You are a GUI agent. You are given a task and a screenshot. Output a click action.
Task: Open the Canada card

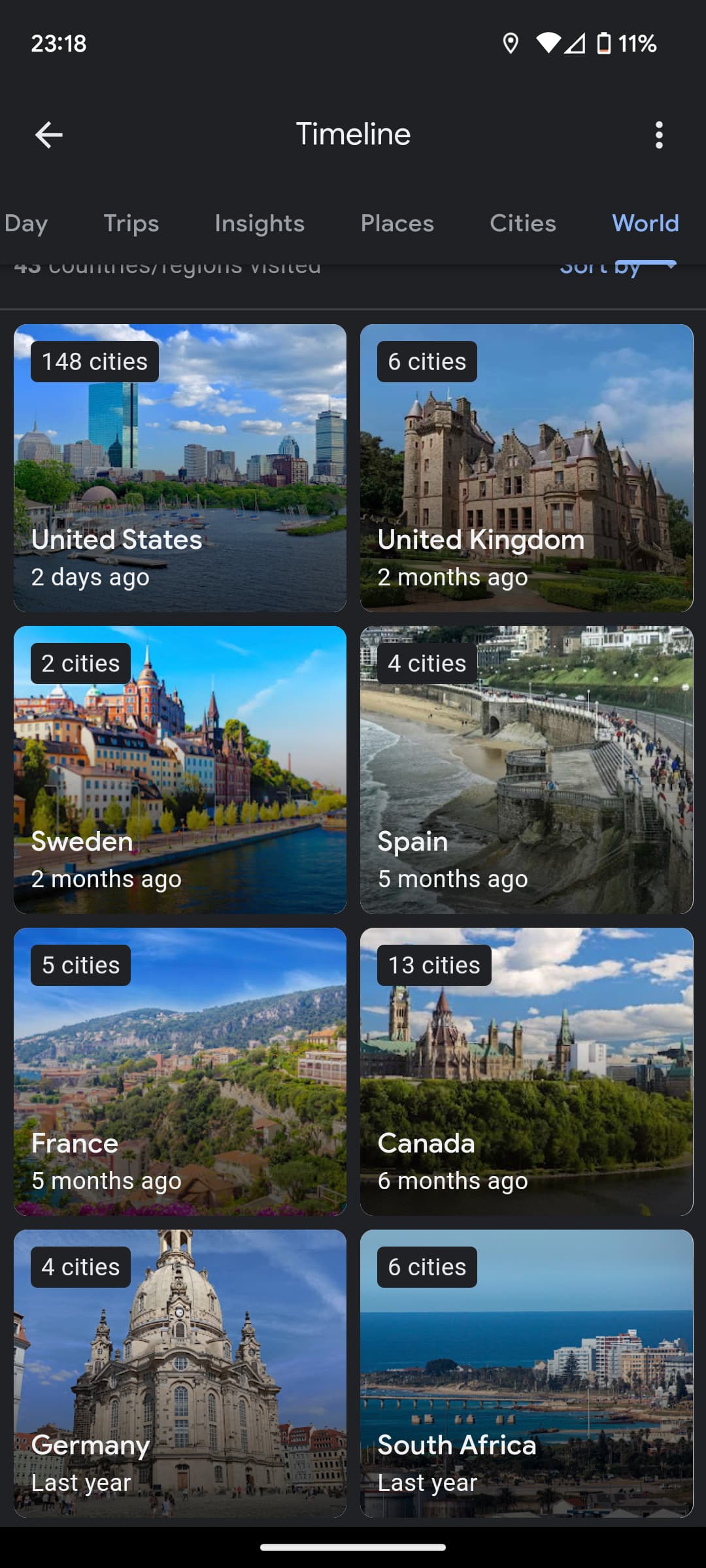526,1071
